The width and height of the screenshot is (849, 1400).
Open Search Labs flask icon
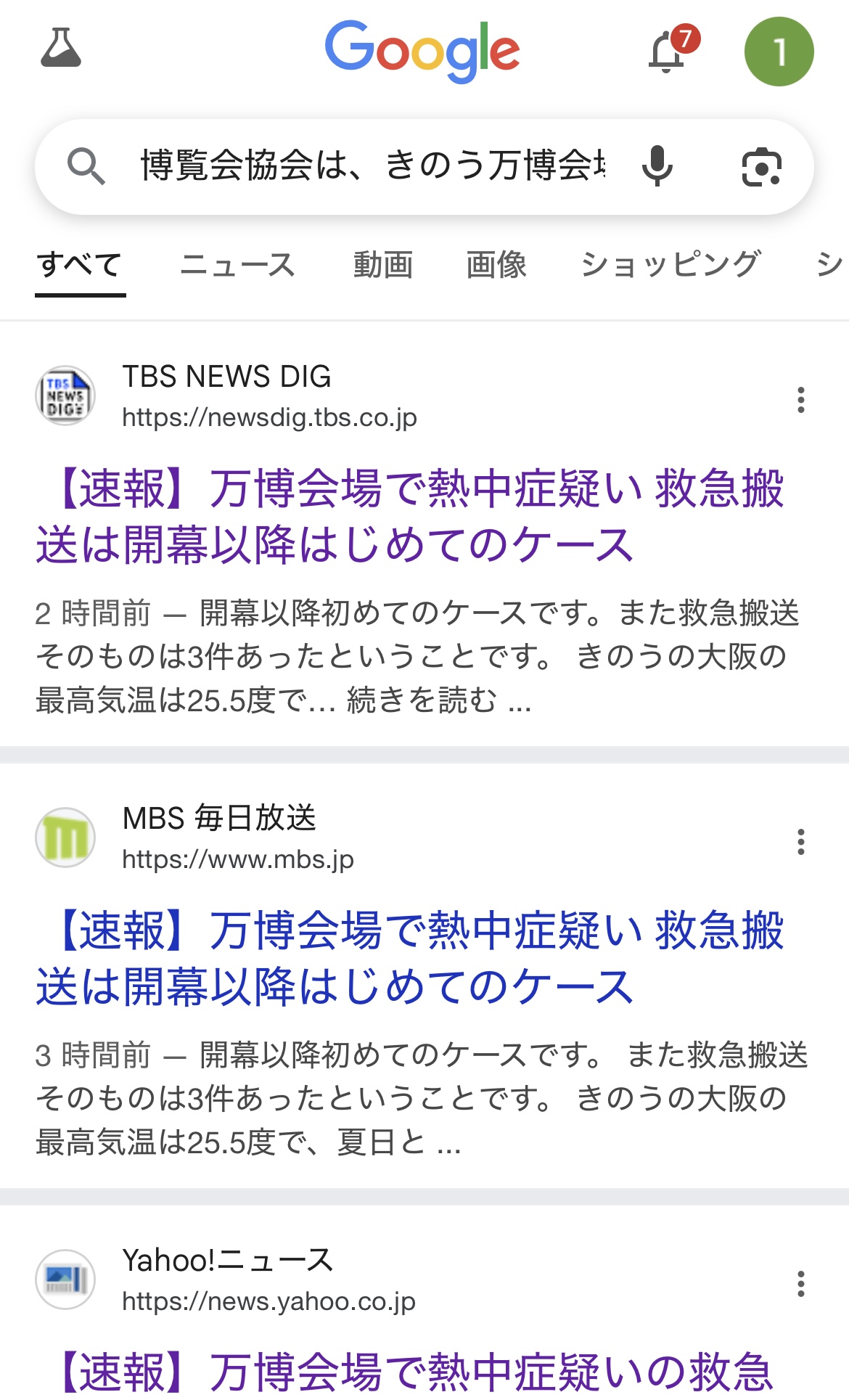[x=61, y=49]
